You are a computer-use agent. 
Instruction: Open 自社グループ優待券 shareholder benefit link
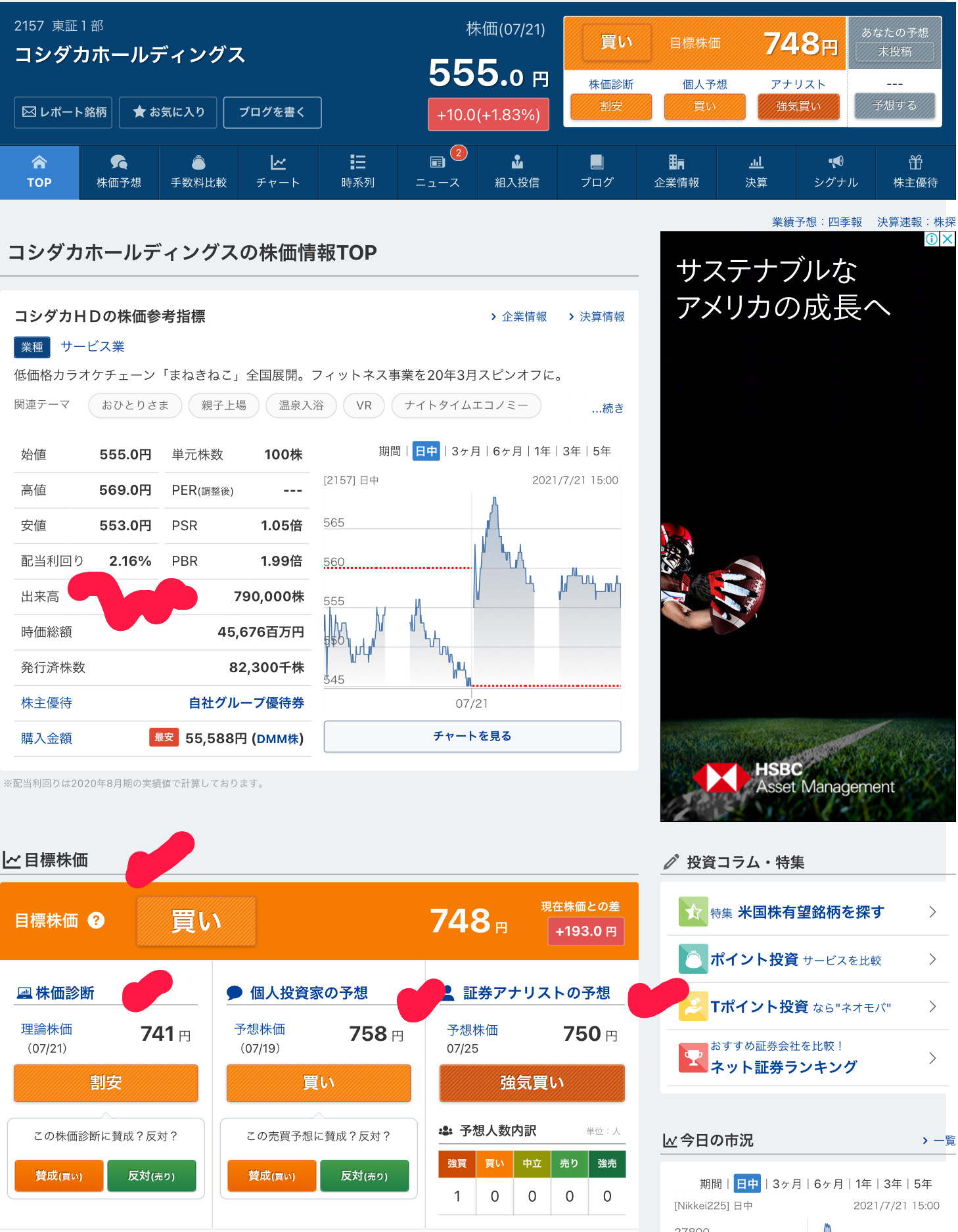[246, 703]
